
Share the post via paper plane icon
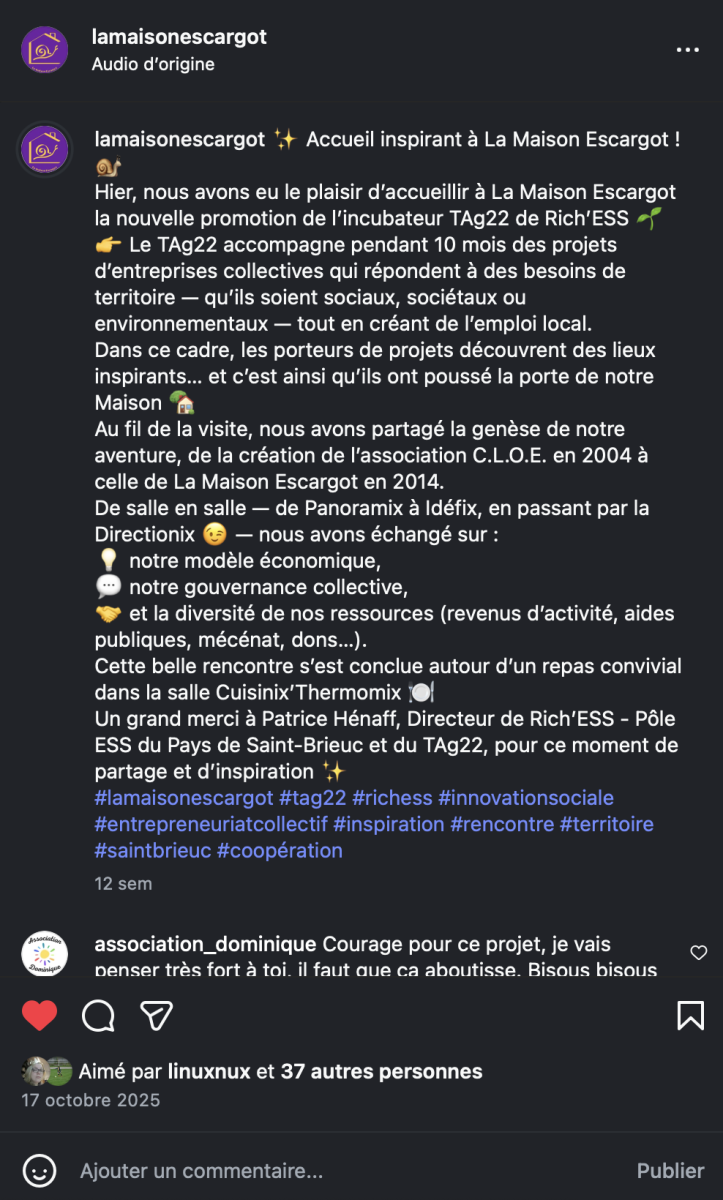click(156, 1016)
